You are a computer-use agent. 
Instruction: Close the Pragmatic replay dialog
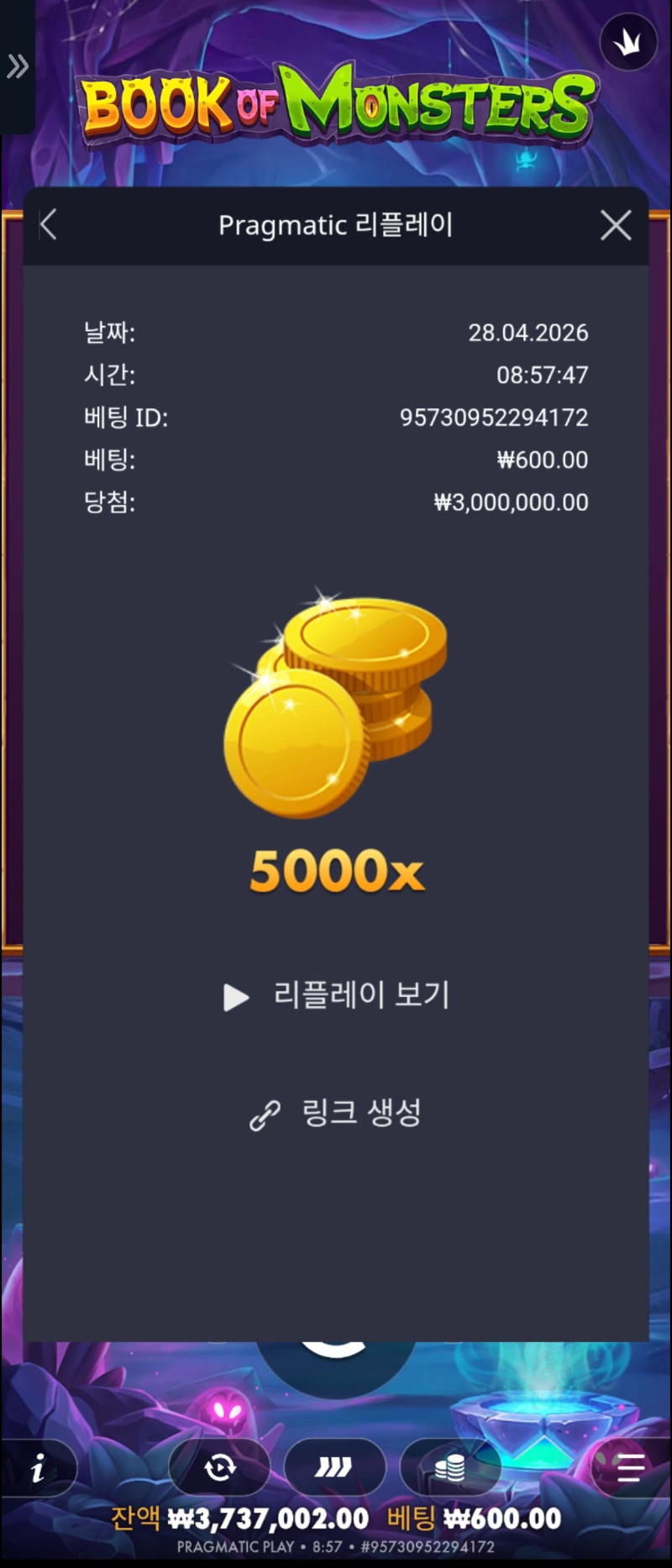[x=616, y=225]
